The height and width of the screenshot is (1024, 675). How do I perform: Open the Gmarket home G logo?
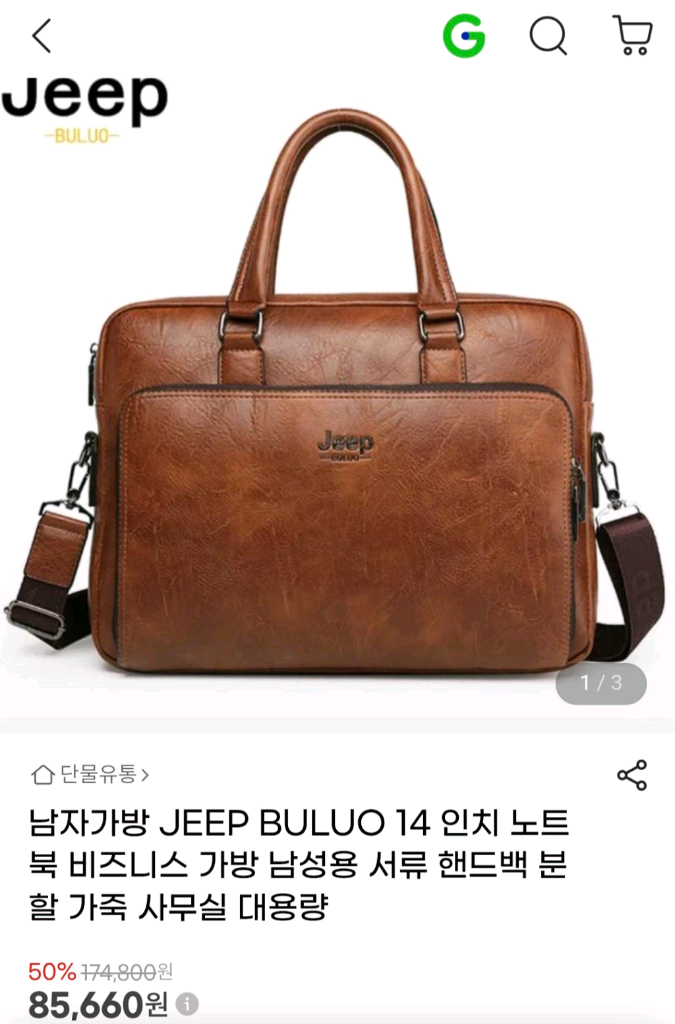463,36
